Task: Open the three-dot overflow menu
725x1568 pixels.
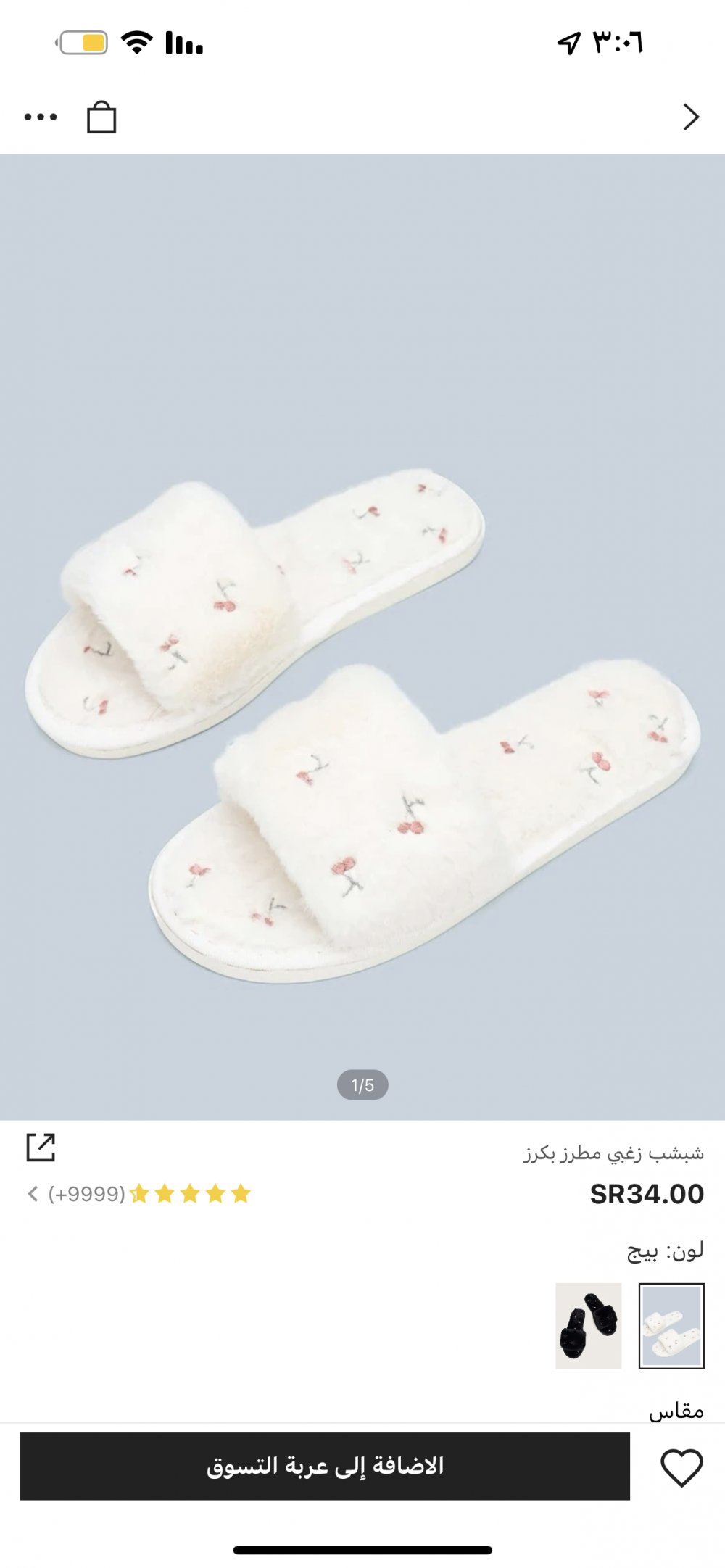Action: click(x=41, y=117)
